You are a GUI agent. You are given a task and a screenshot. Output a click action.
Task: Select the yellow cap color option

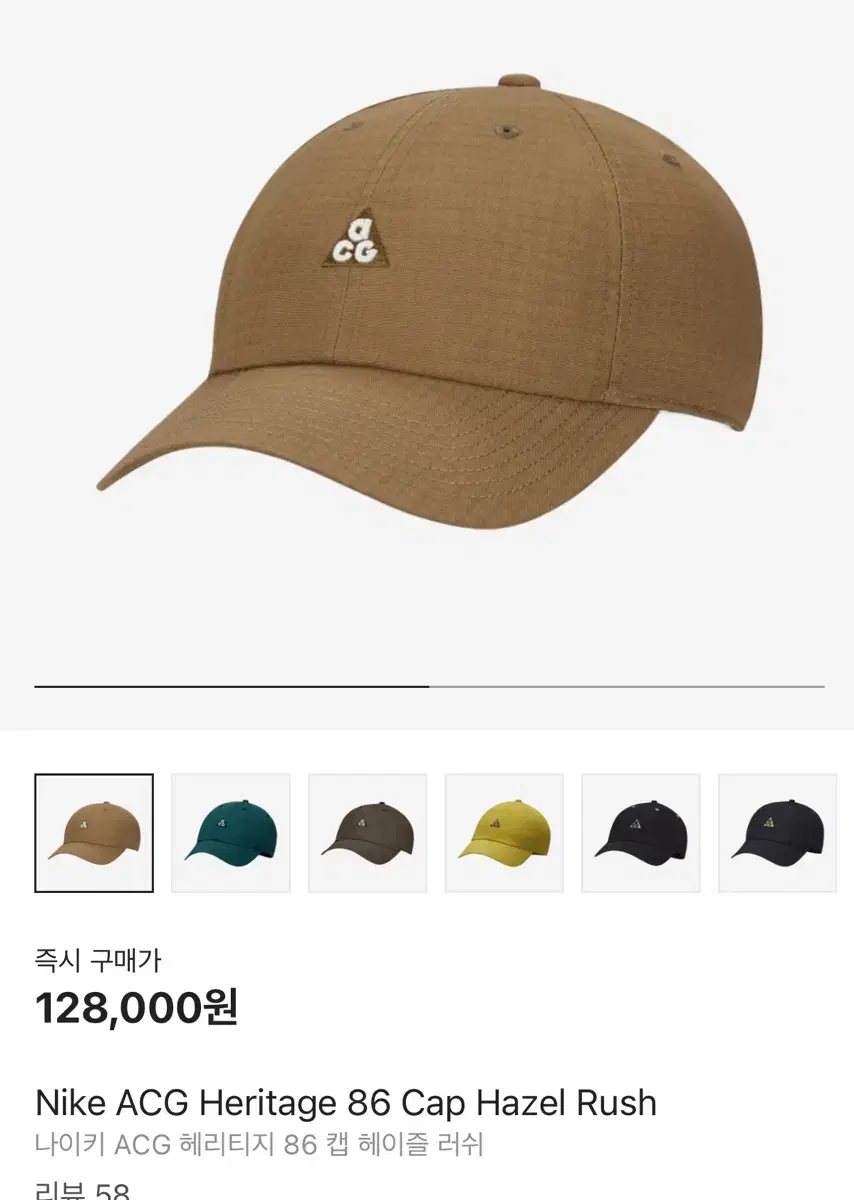pos(504,832)
